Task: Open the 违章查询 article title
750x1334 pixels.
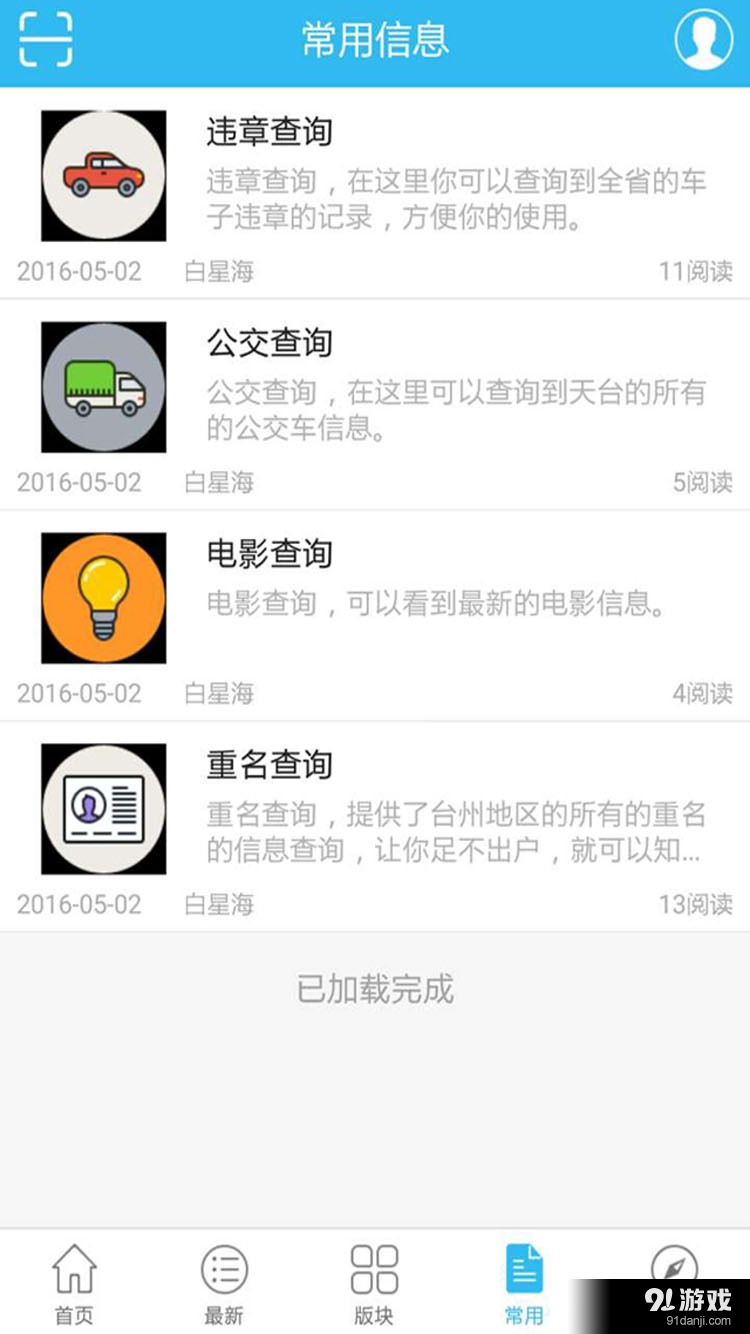Action: click(266, 131)
